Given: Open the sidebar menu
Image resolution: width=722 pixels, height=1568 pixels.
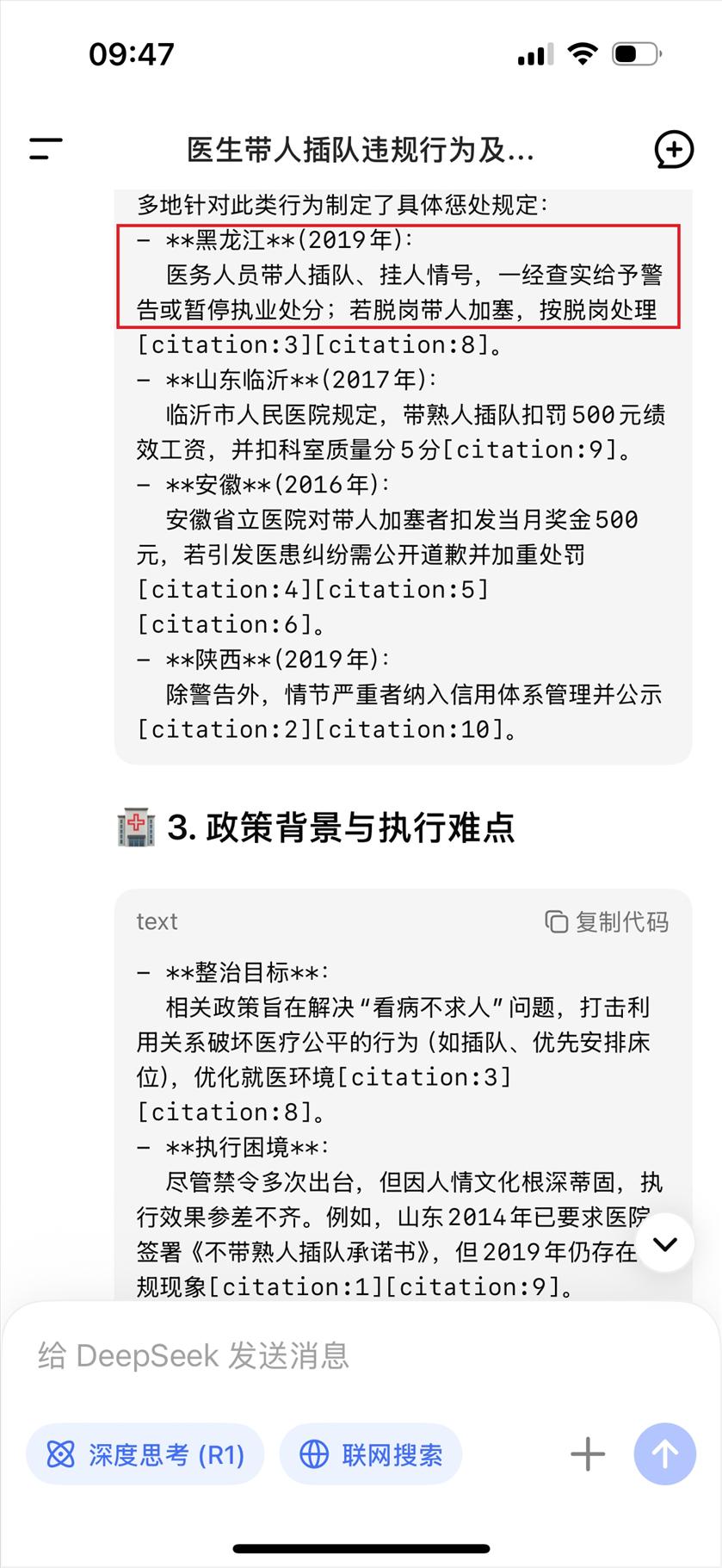Looking at the screenshot, I should (46, 149).
